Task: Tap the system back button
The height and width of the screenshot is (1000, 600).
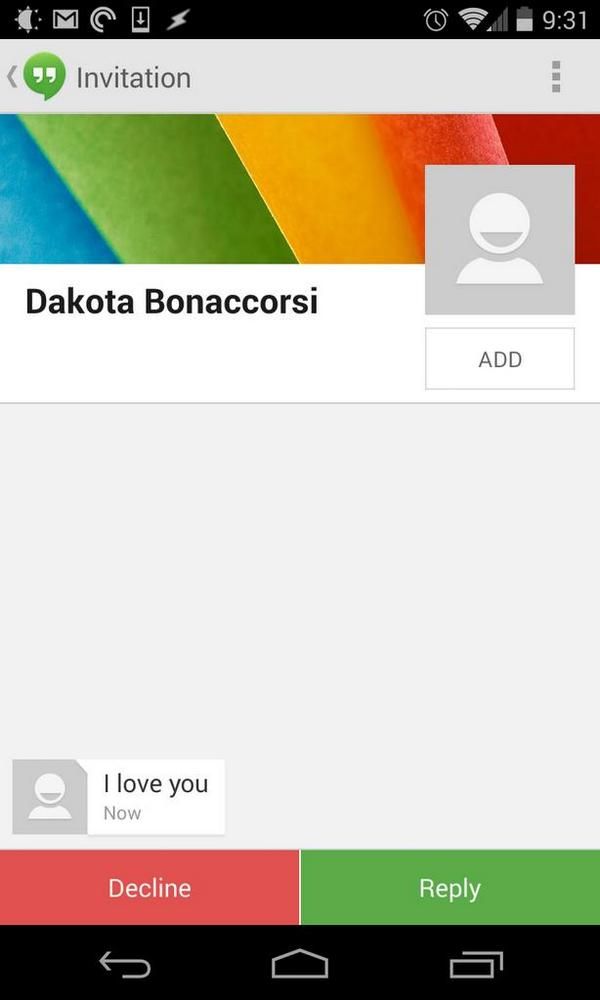Action: coord(125,964)
